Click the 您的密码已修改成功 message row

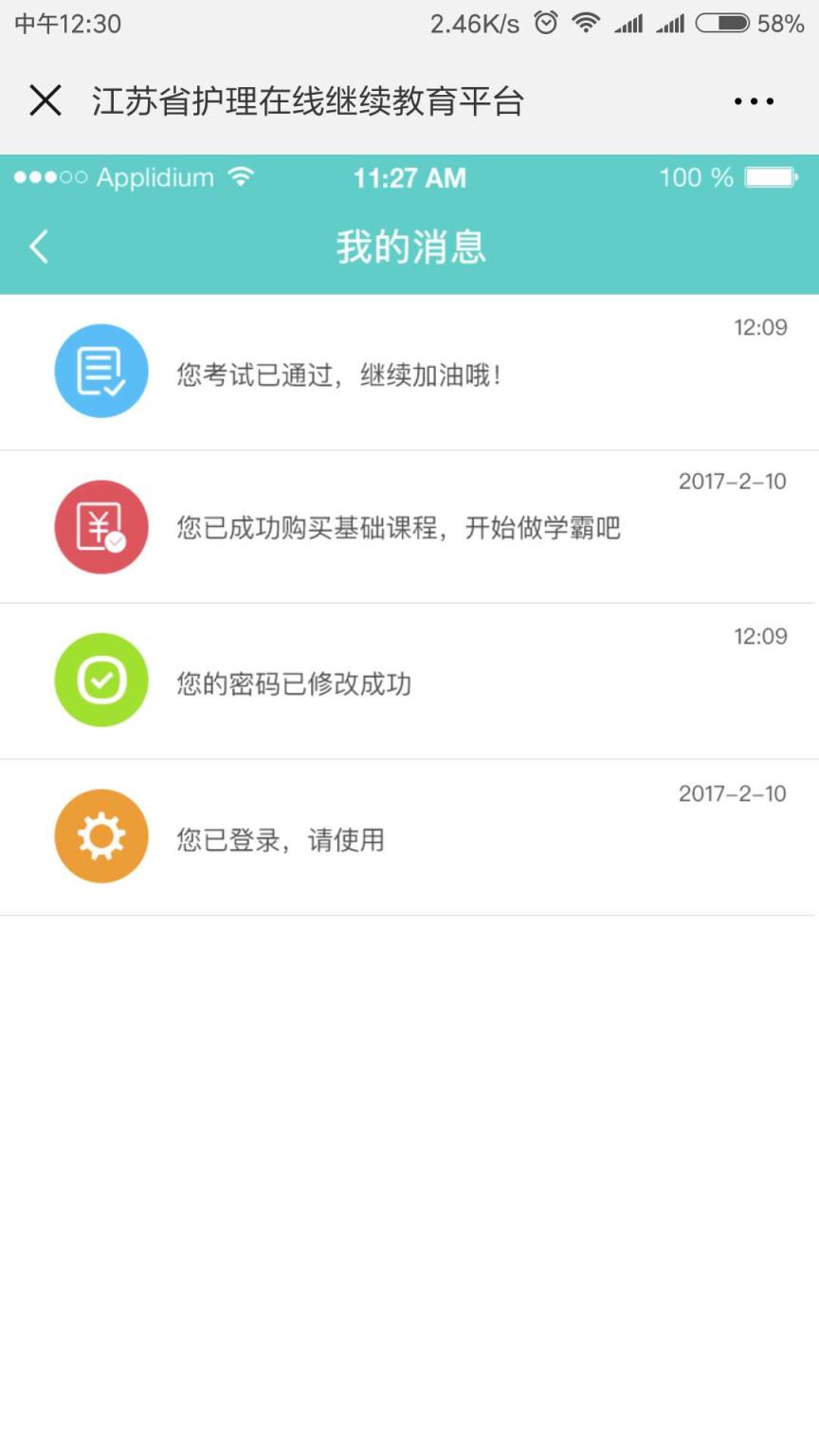pyautogui.click(x=293, y=684)
